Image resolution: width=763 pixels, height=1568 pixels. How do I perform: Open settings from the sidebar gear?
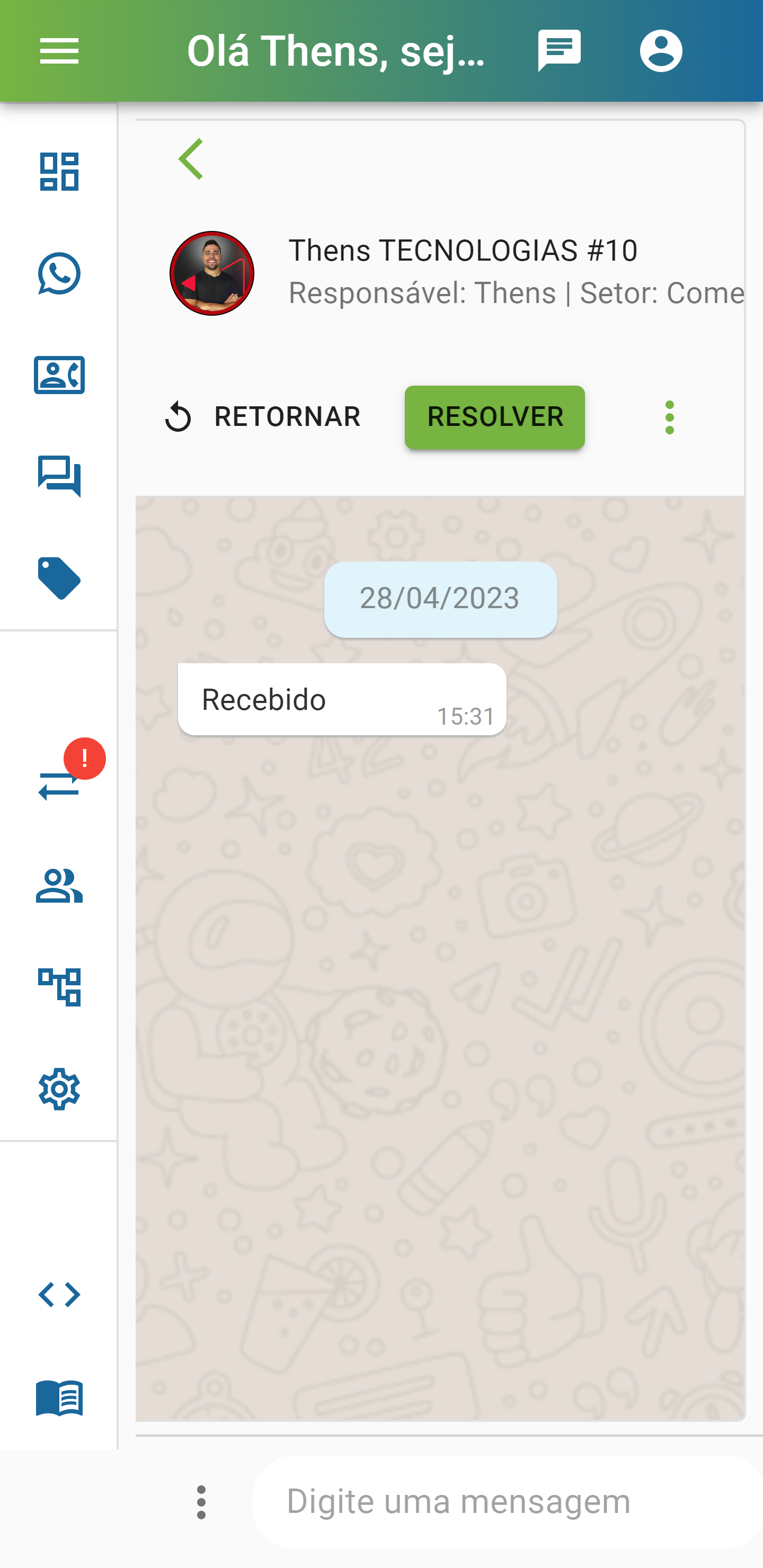coord(59,1089)
